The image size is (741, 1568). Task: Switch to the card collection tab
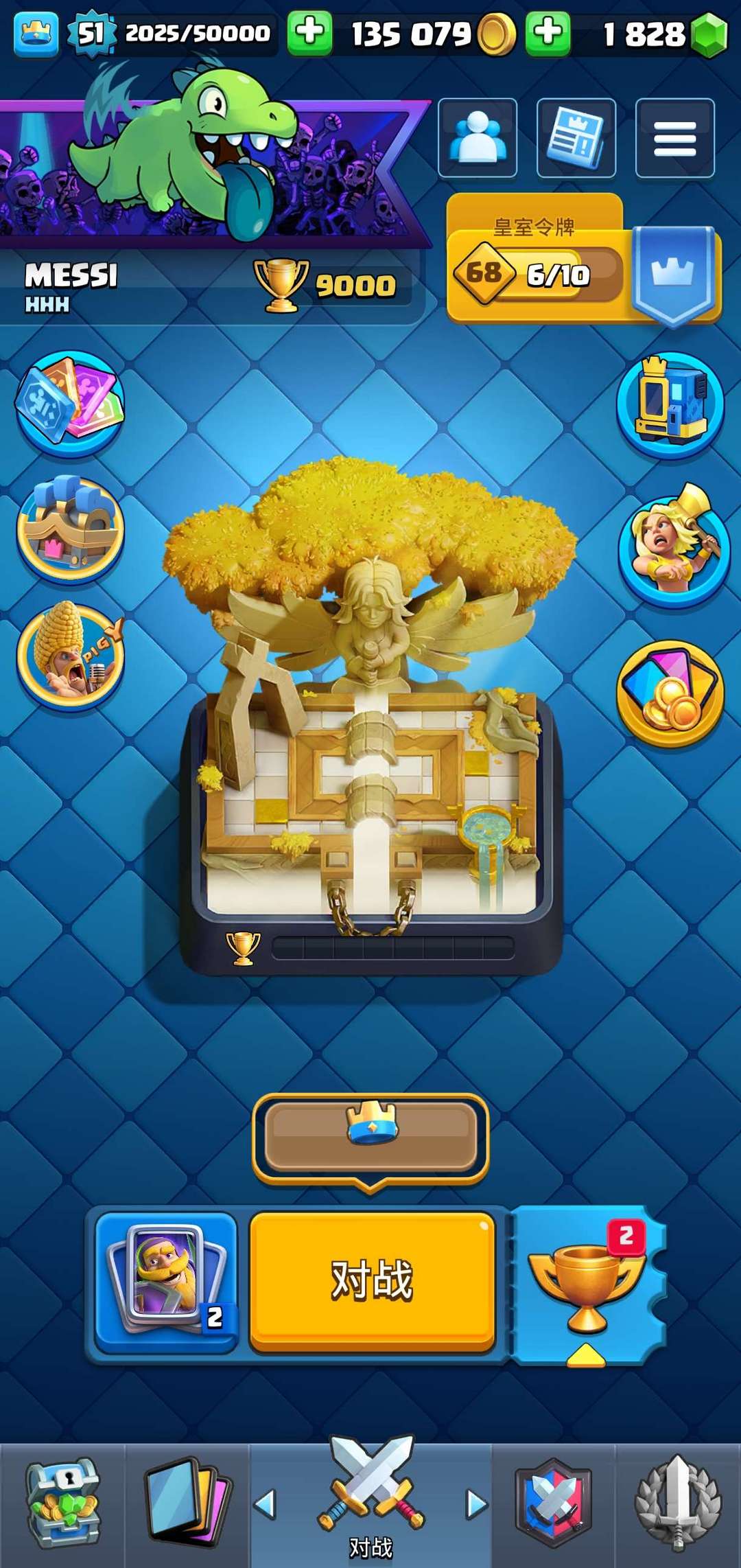point(187,1505)
